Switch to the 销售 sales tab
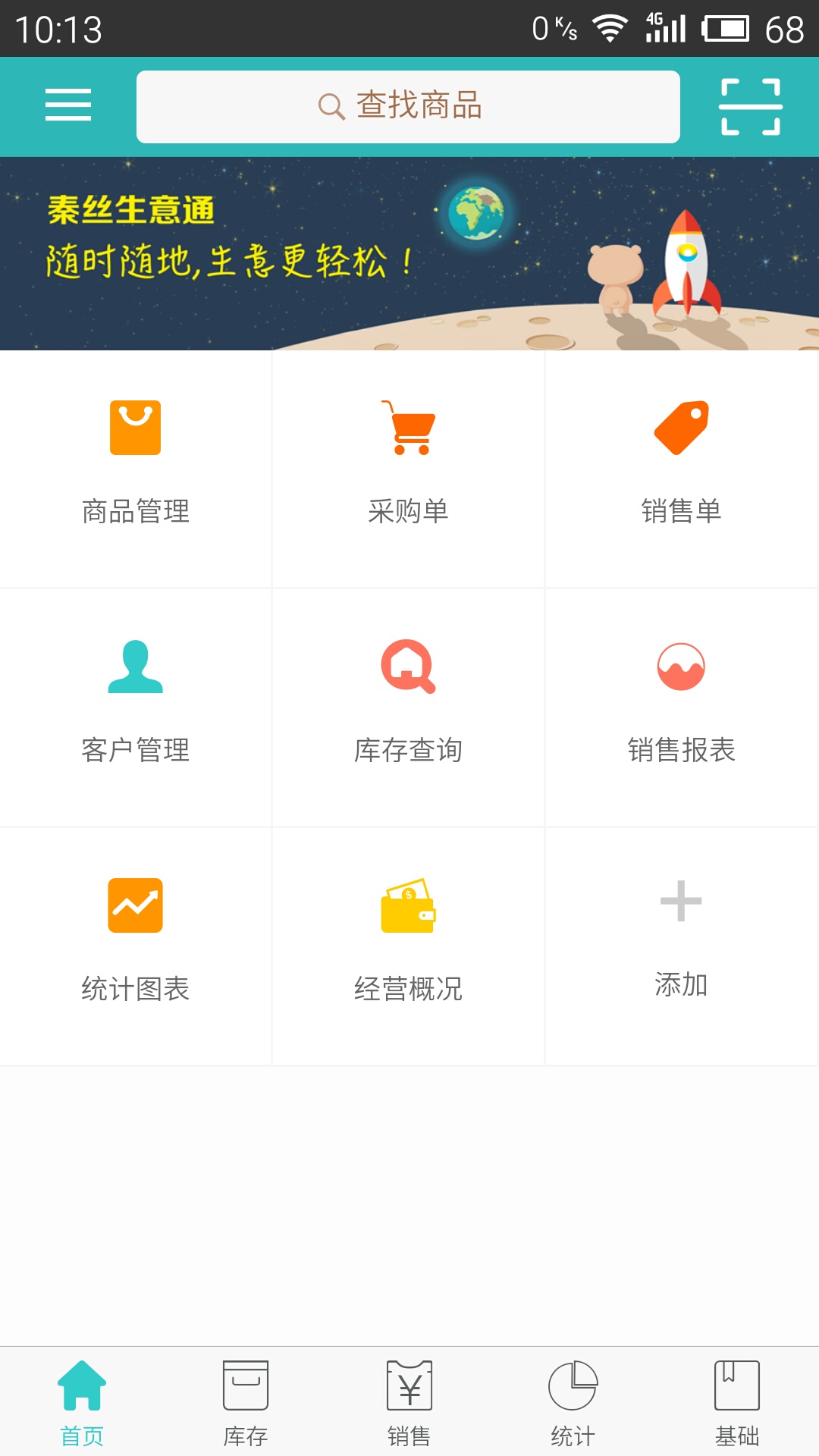 pos(409,1402)
